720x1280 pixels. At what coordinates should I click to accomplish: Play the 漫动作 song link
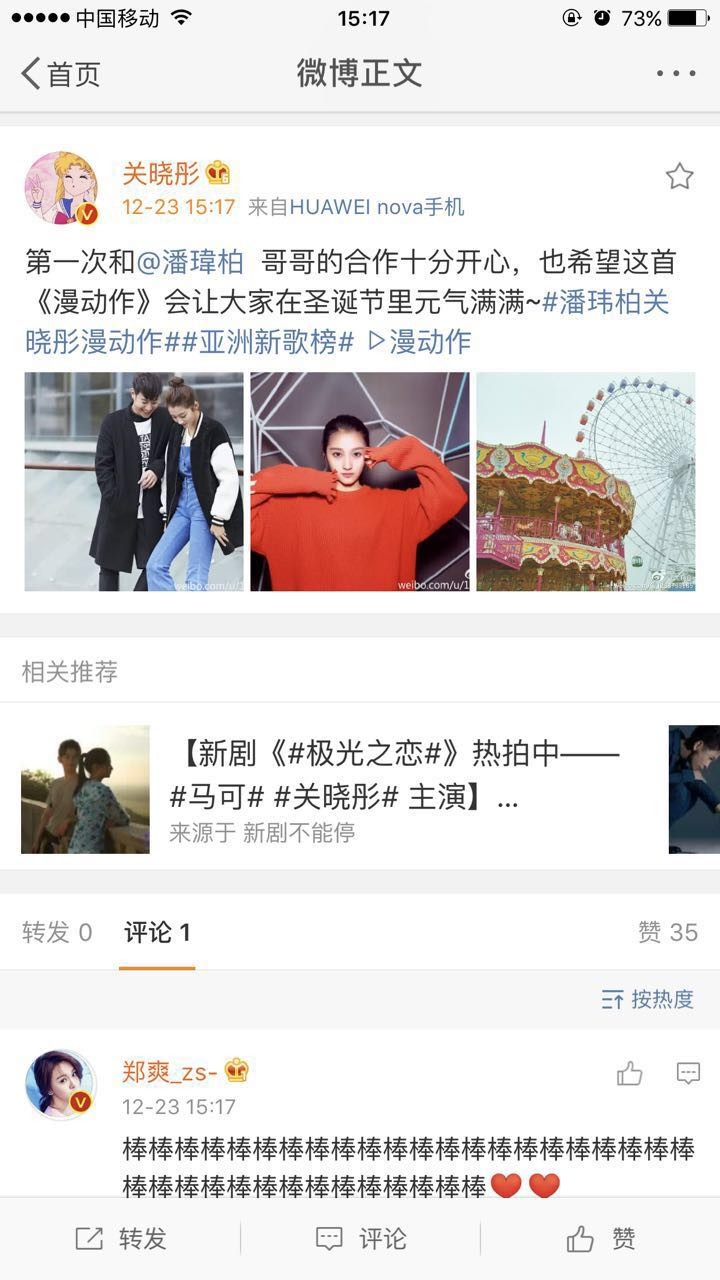(419, 342)
